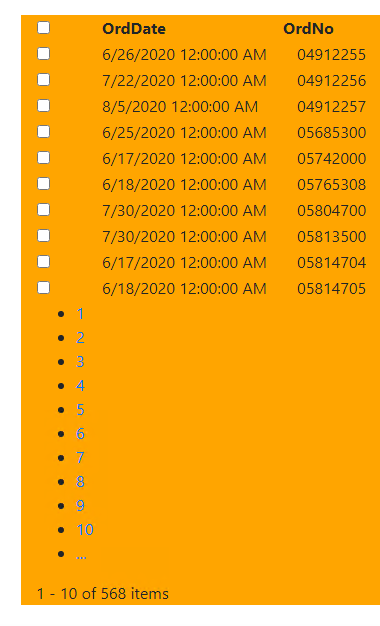Open page 3 in the pager

pyautogui.click(x=80, y=362)
